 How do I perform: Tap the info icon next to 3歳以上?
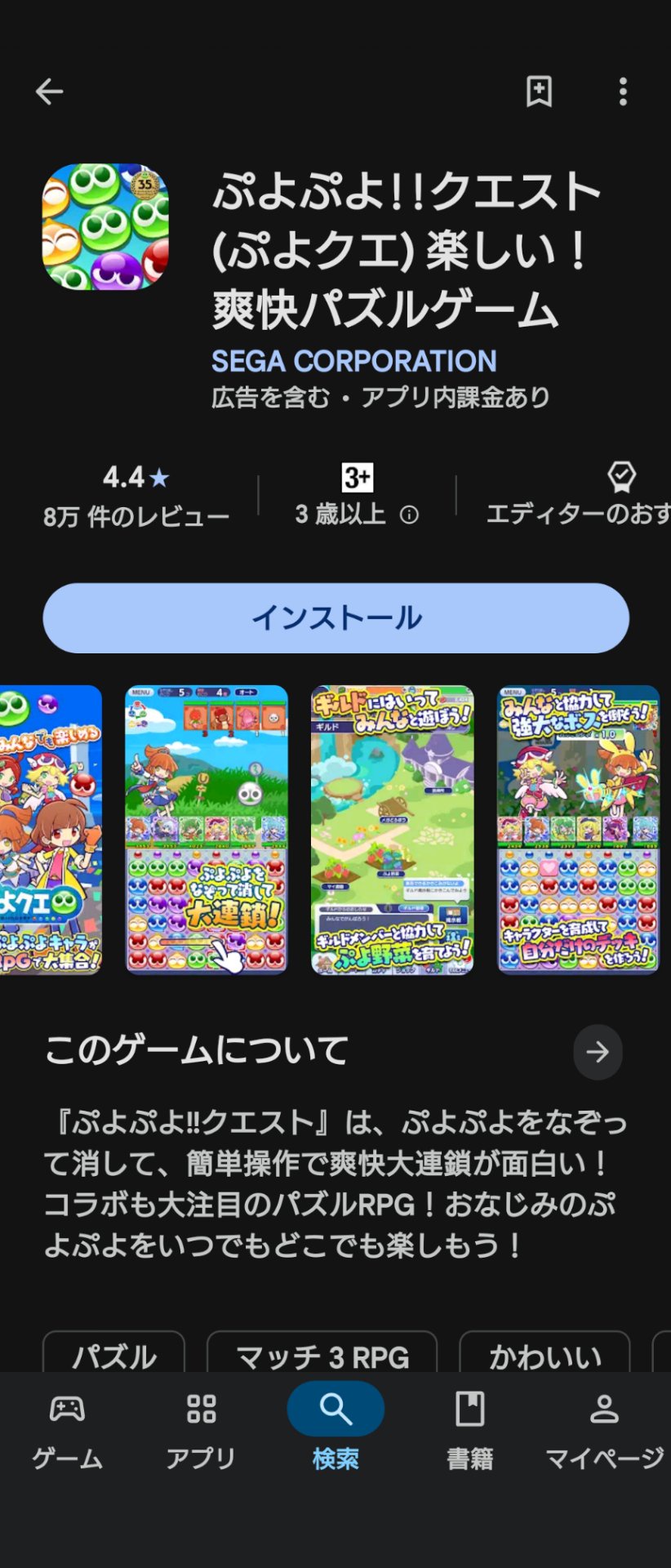[409, 514]
